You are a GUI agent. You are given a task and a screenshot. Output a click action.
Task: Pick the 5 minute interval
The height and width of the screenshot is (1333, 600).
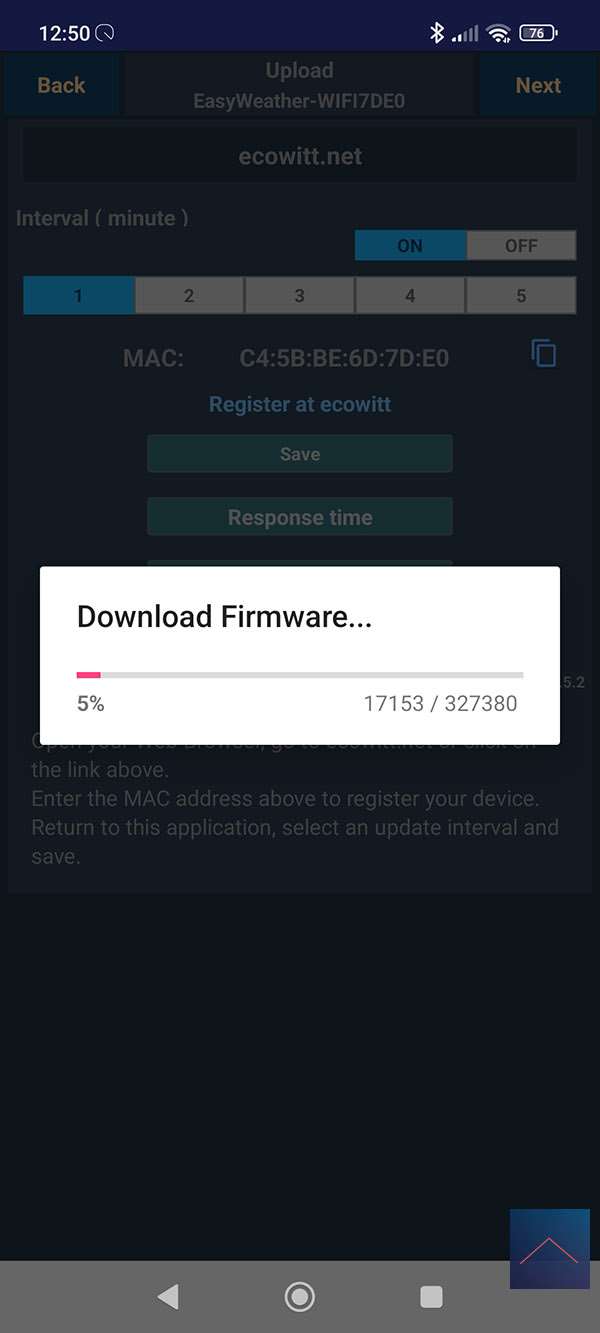pyautogui.click(x=520, y=296)
